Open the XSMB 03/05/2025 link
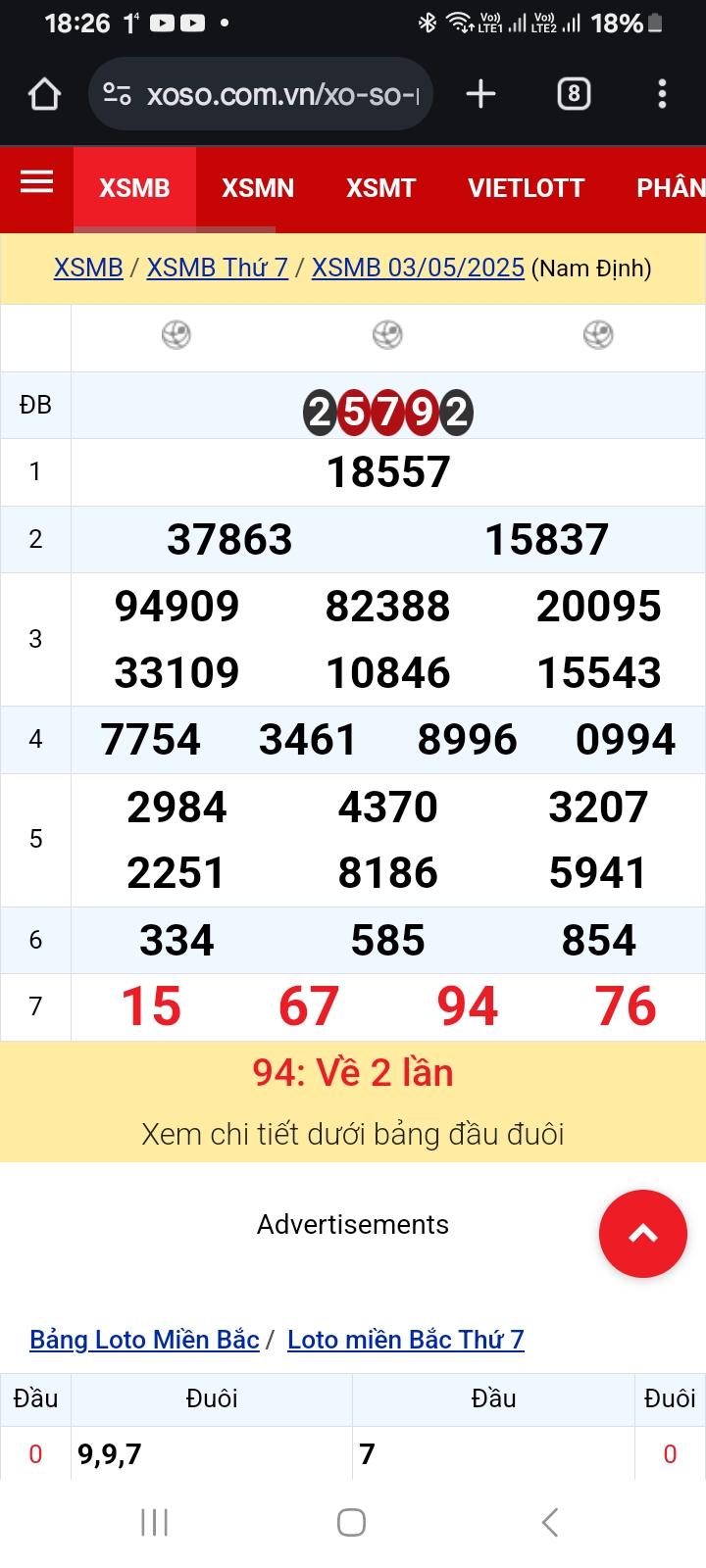The height and width of the screenshot is (1568, 706). click(x=418, y=268)
